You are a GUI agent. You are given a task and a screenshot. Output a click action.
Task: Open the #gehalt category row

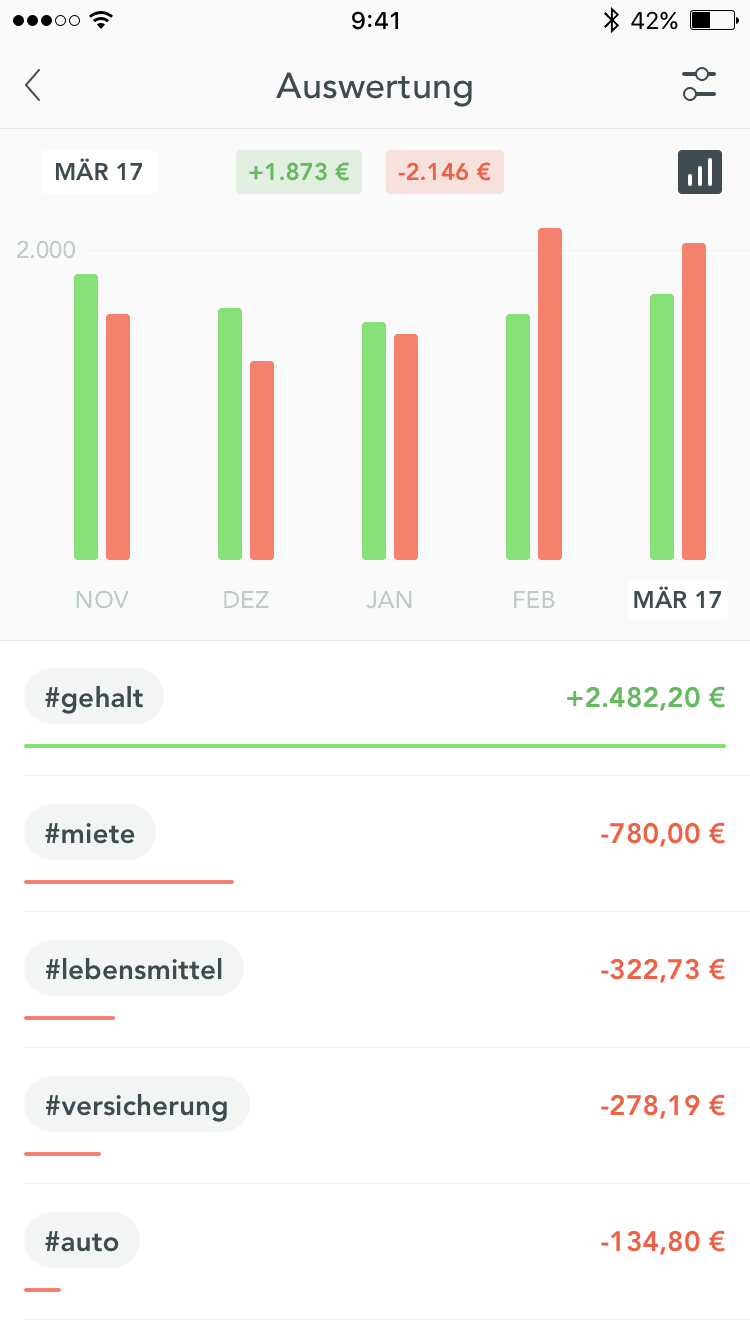pos(375,708)
